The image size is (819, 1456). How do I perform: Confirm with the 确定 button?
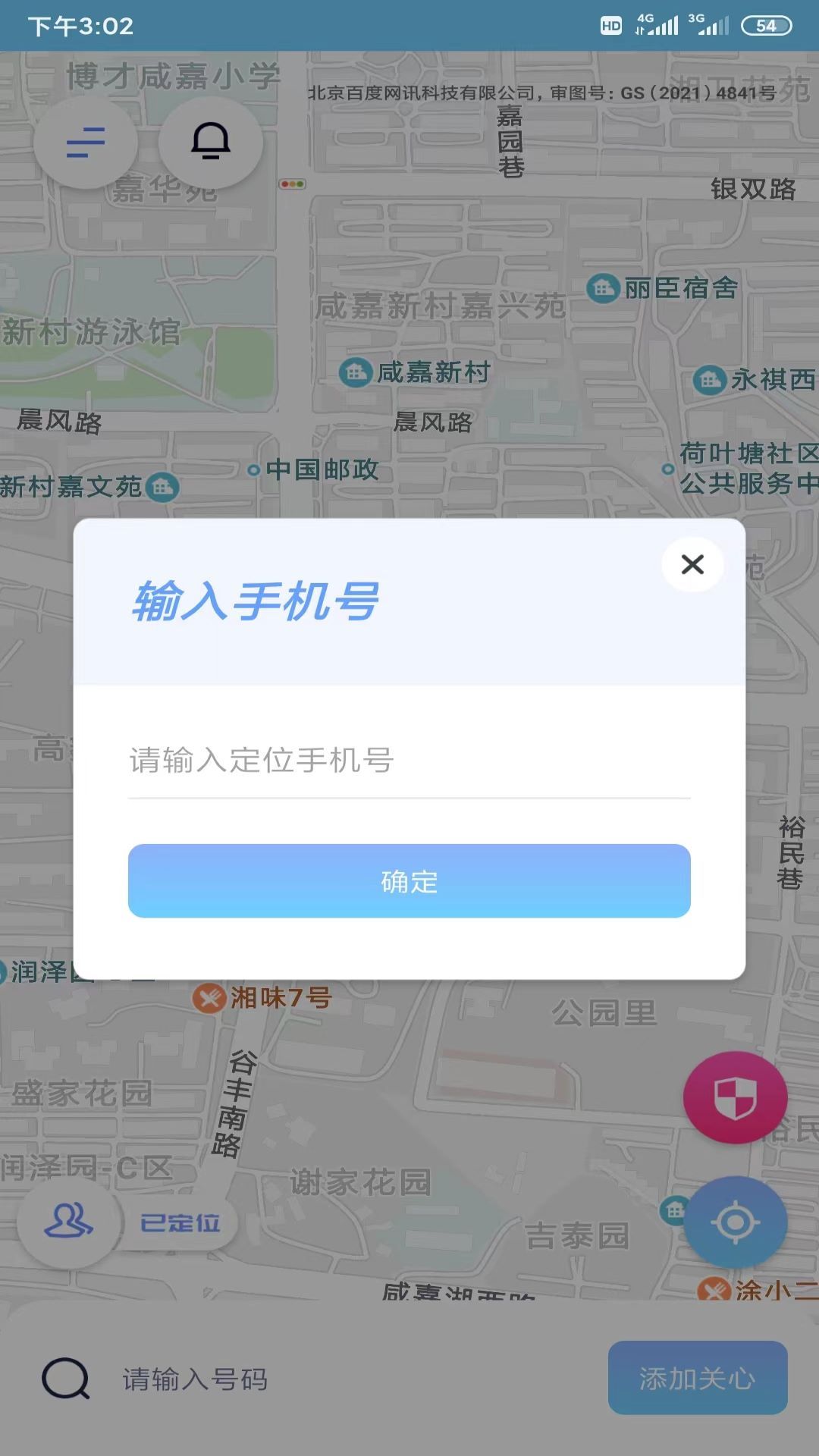point(409,881)
